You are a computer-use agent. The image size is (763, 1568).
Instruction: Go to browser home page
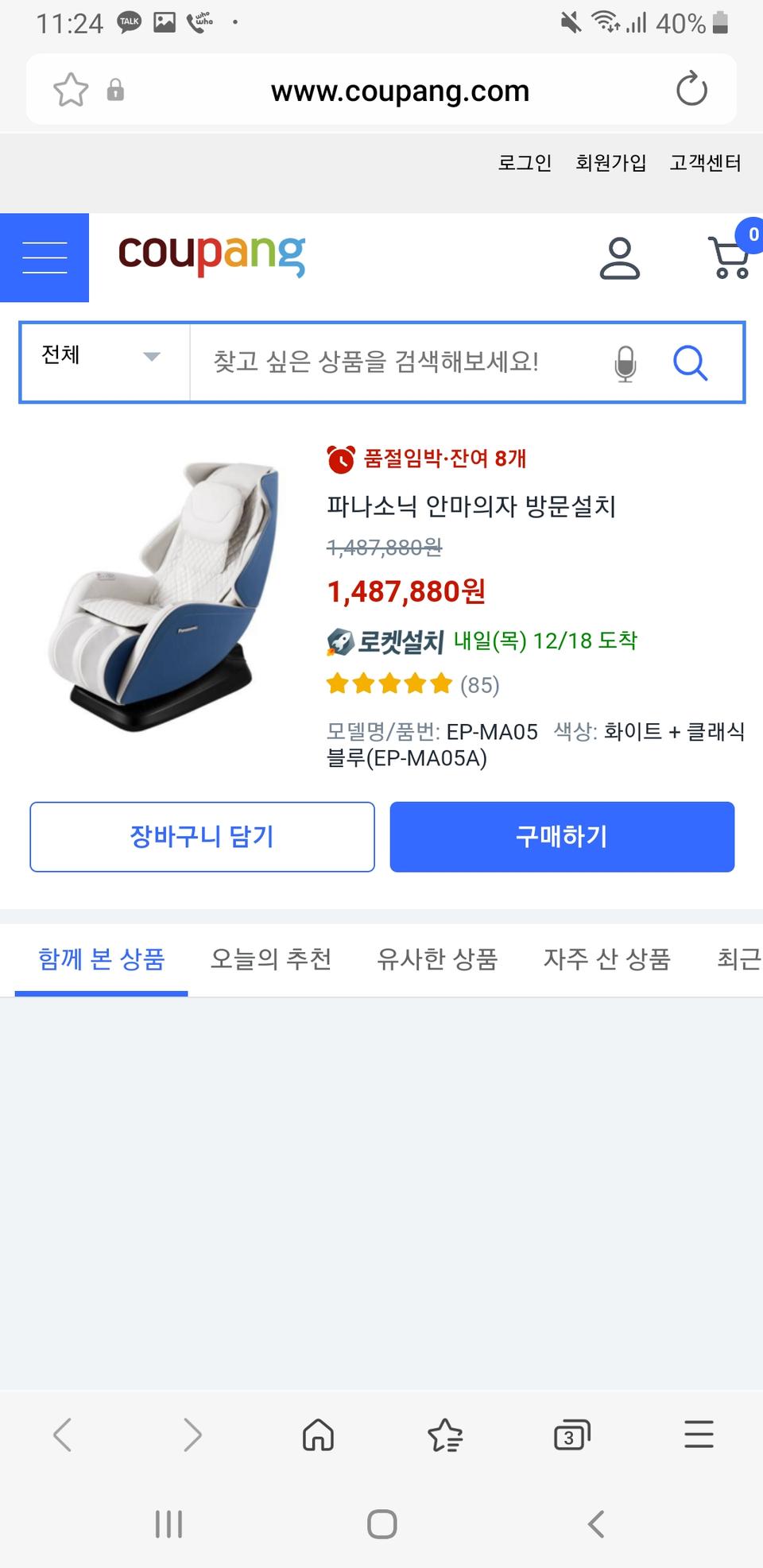(x=318, y=1435)
